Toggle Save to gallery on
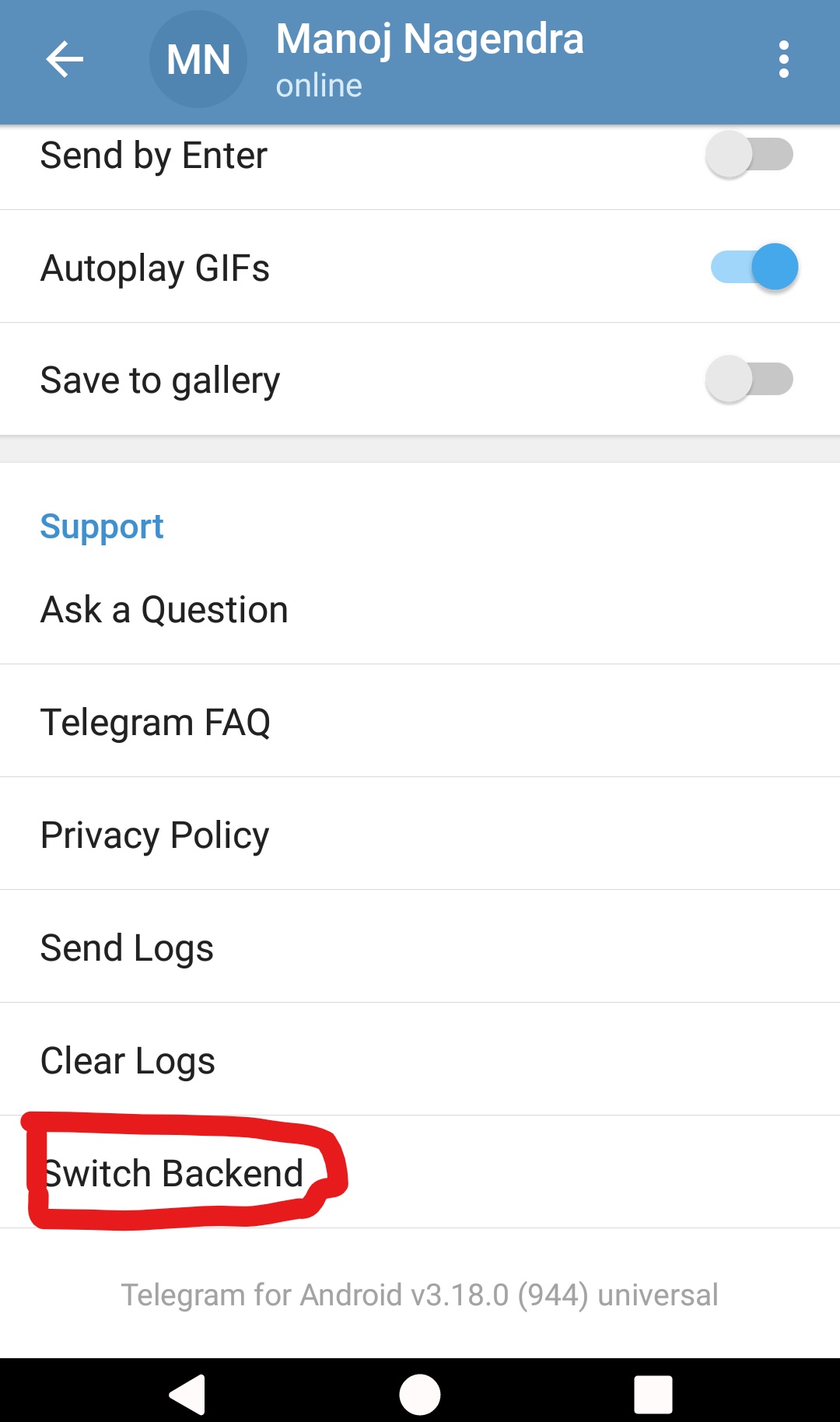 [750, 379]
